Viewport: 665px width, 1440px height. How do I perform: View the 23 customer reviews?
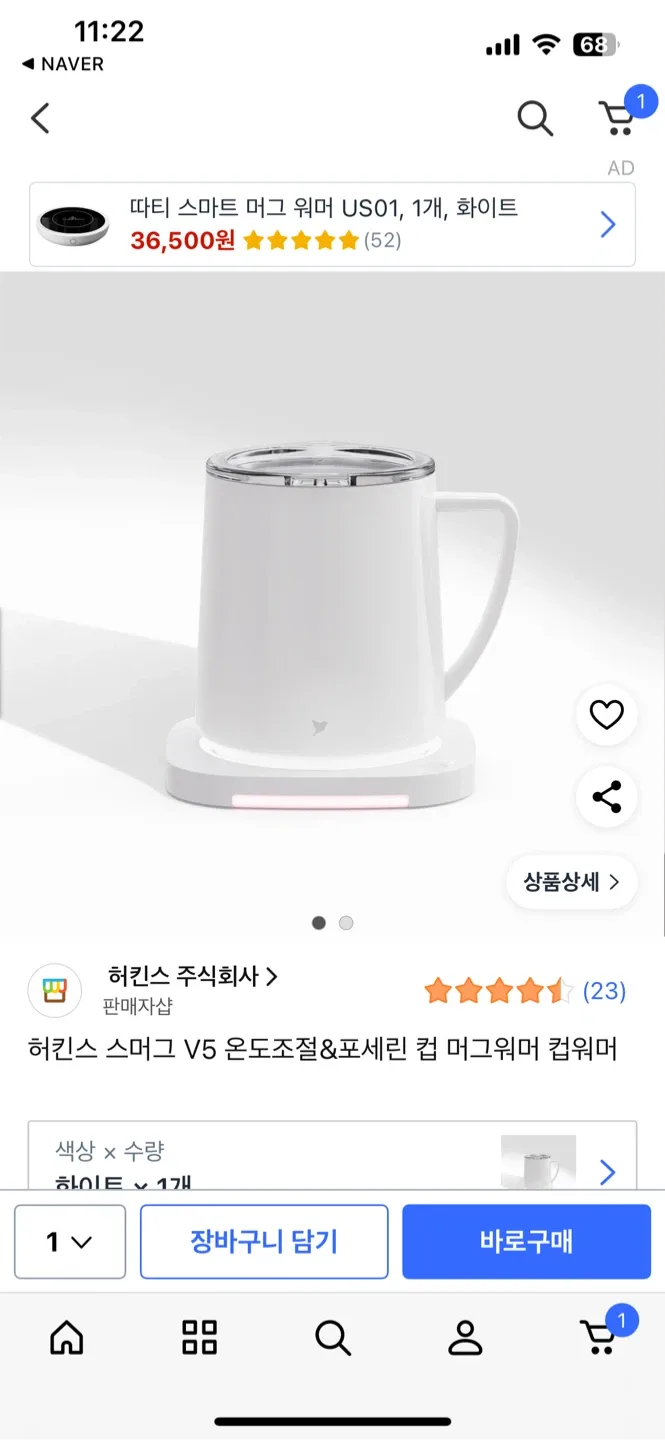(604, 991)
